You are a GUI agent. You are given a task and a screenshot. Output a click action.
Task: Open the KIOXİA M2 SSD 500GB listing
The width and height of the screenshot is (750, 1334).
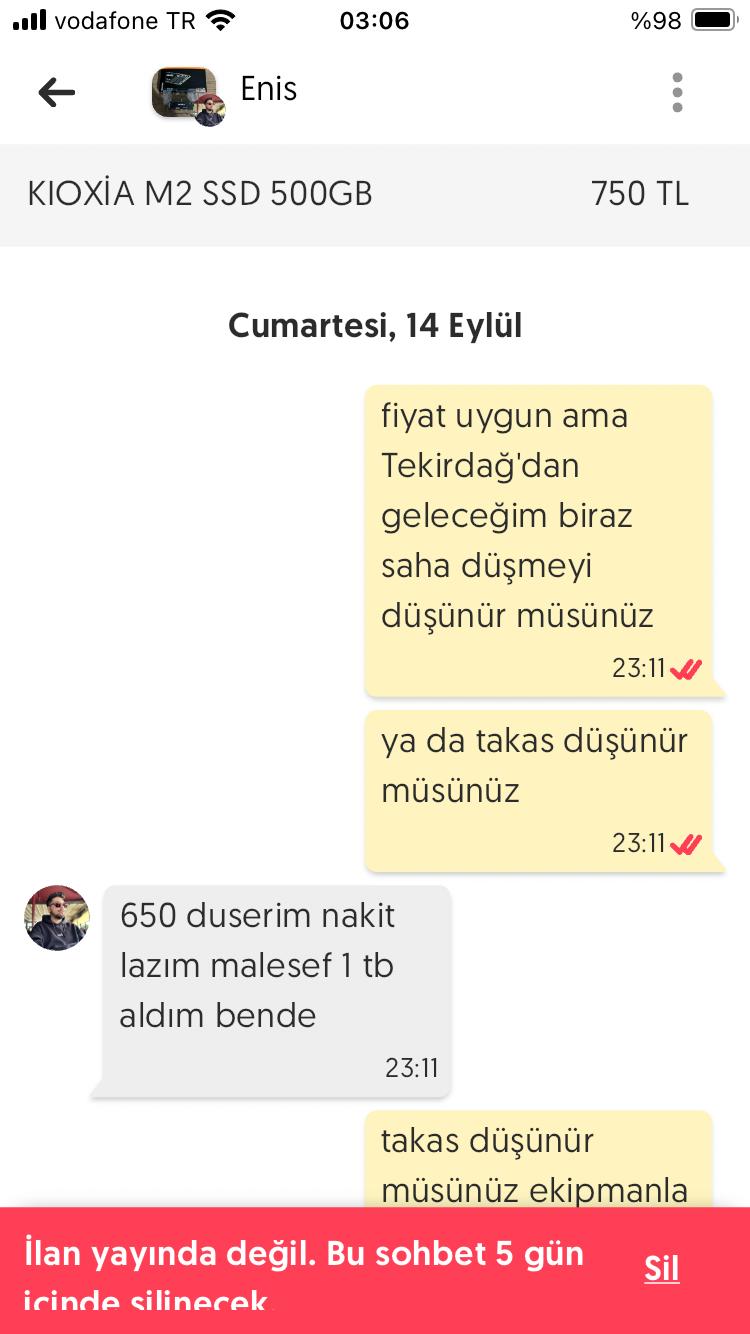[200, 194]
